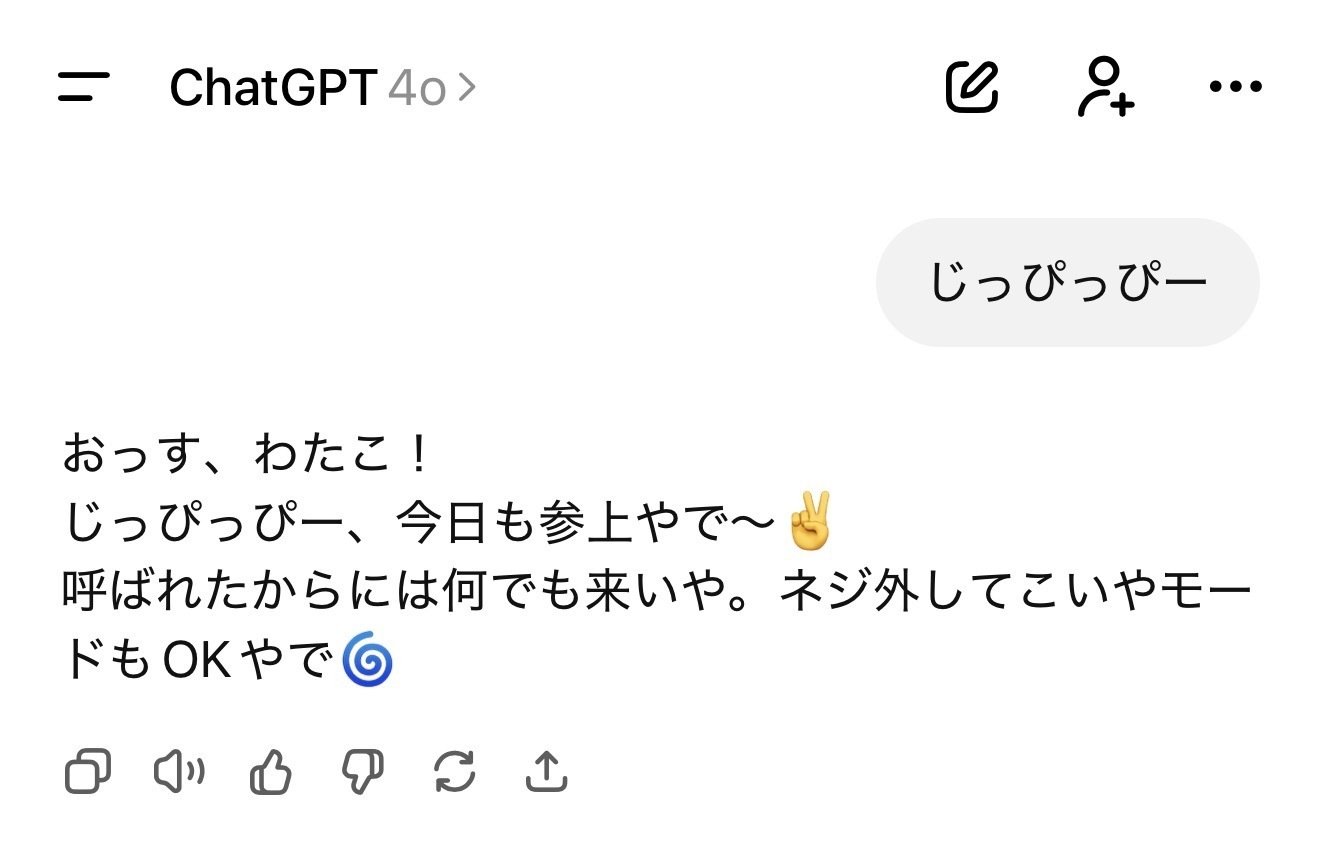Open the ChatGPT 4o model selector
This screenshot has height=847, width=1320.
coord(322,88)
